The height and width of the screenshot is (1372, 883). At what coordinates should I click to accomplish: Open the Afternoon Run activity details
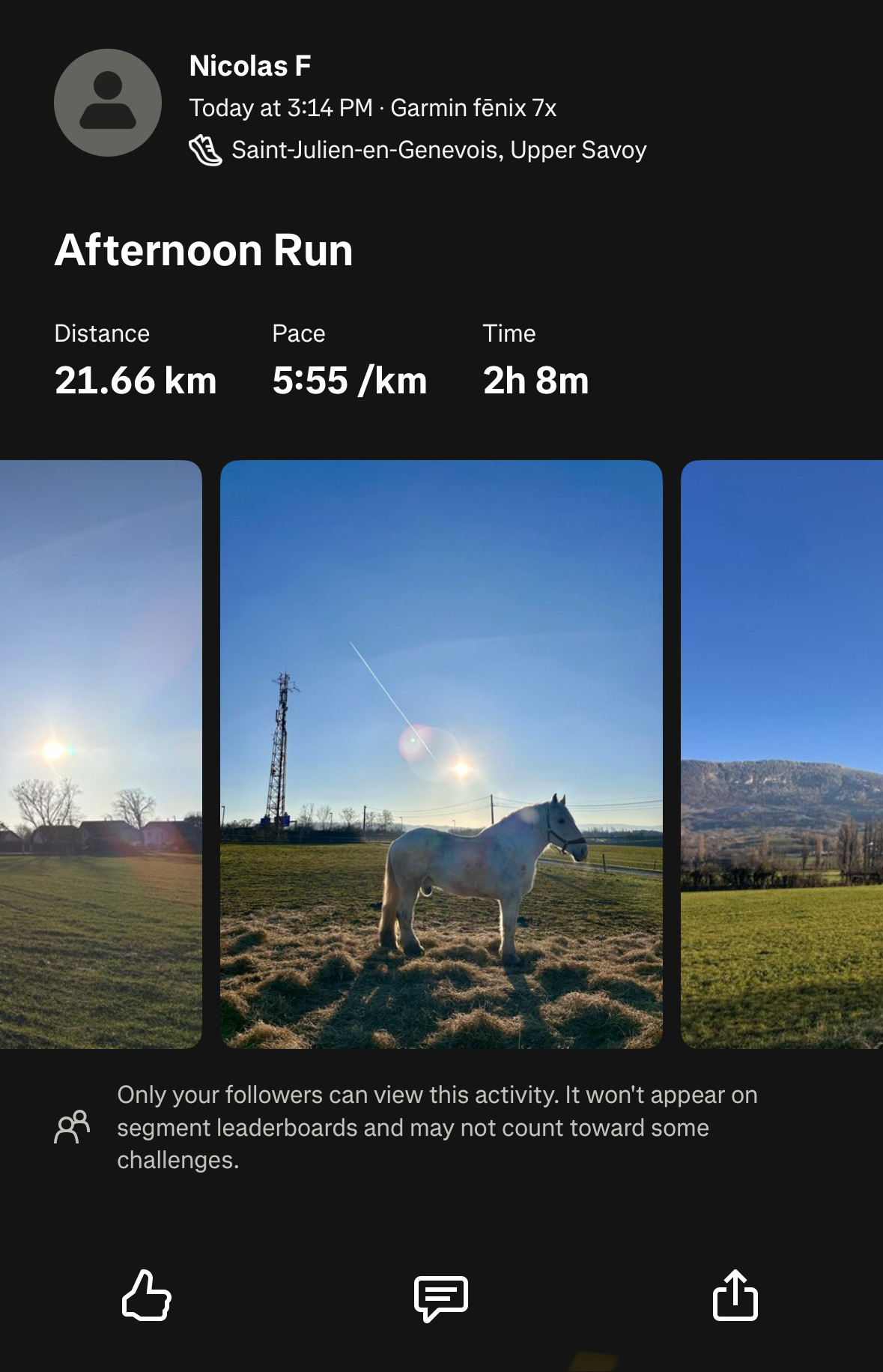(x=204, y=250)
